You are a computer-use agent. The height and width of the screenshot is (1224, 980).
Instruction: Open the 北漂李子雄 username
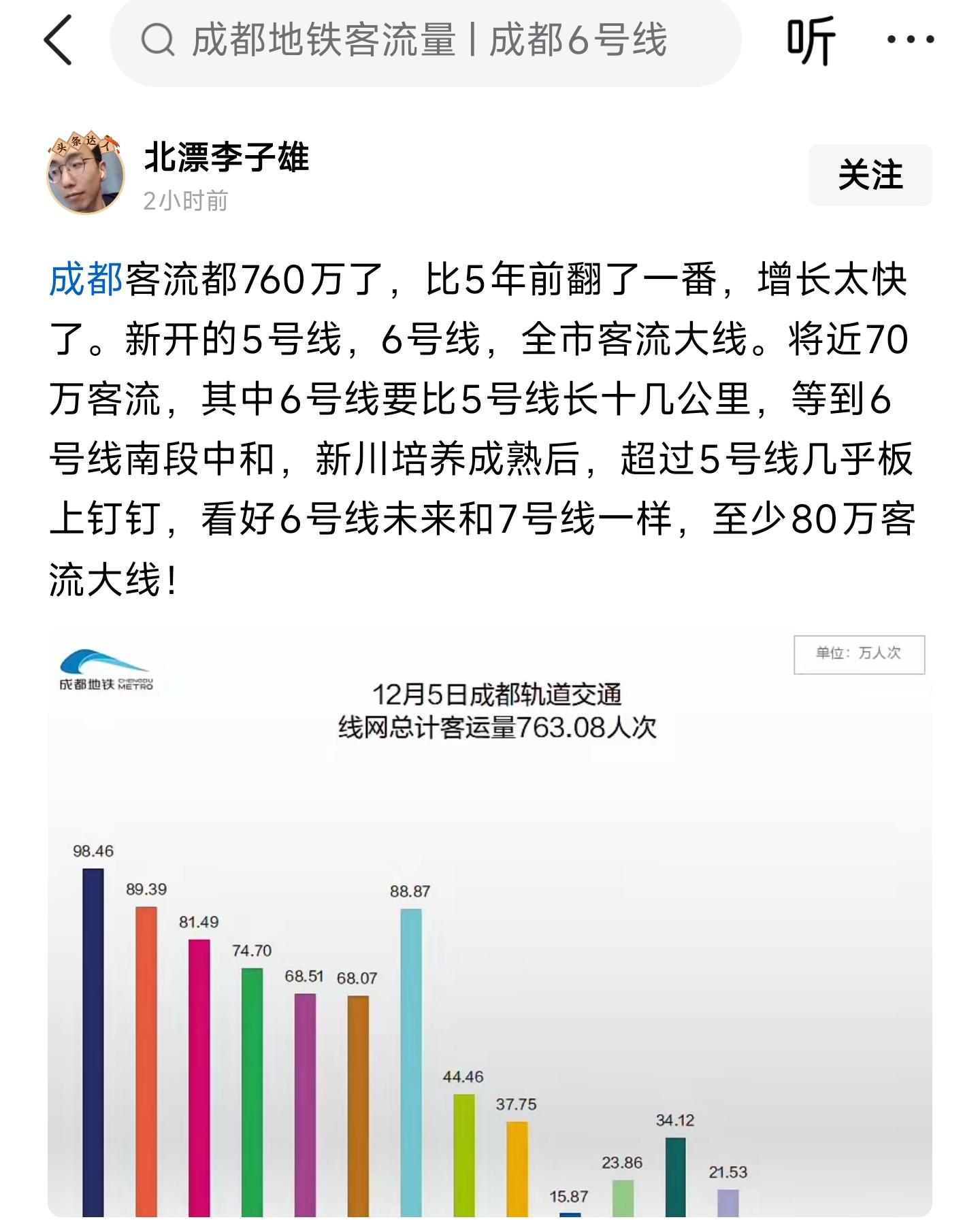point(227,158)
